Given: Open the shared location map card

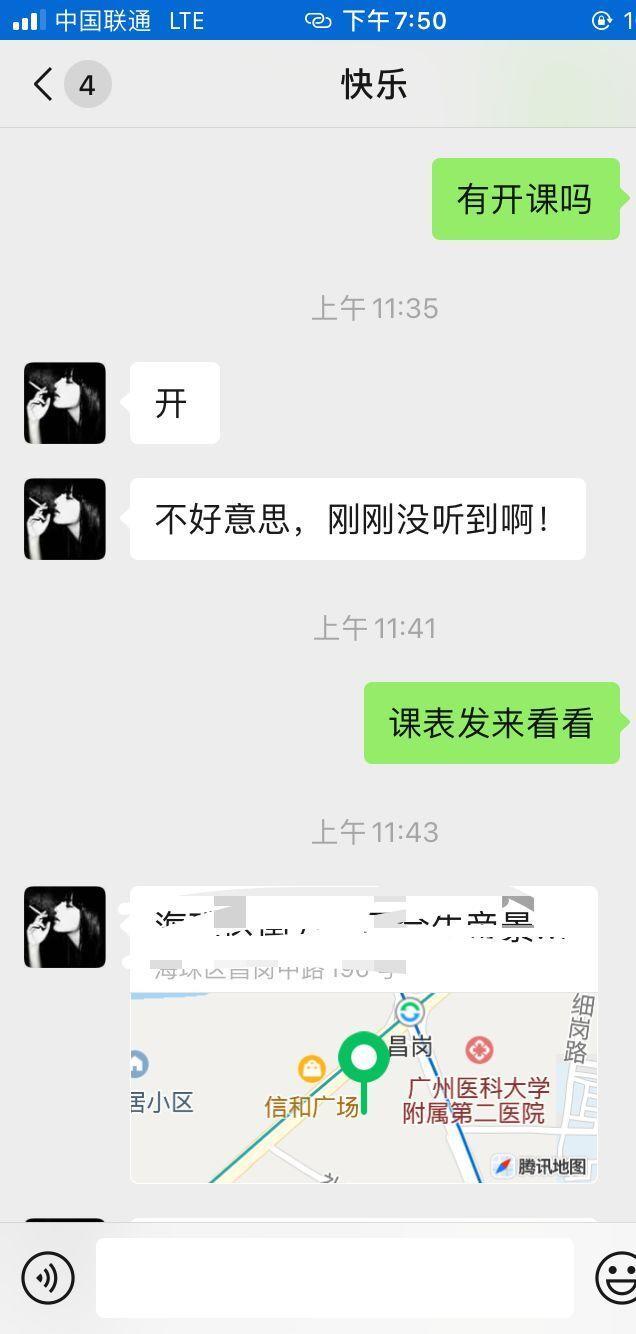Looking at the screenshot, I should (364, 1035).
